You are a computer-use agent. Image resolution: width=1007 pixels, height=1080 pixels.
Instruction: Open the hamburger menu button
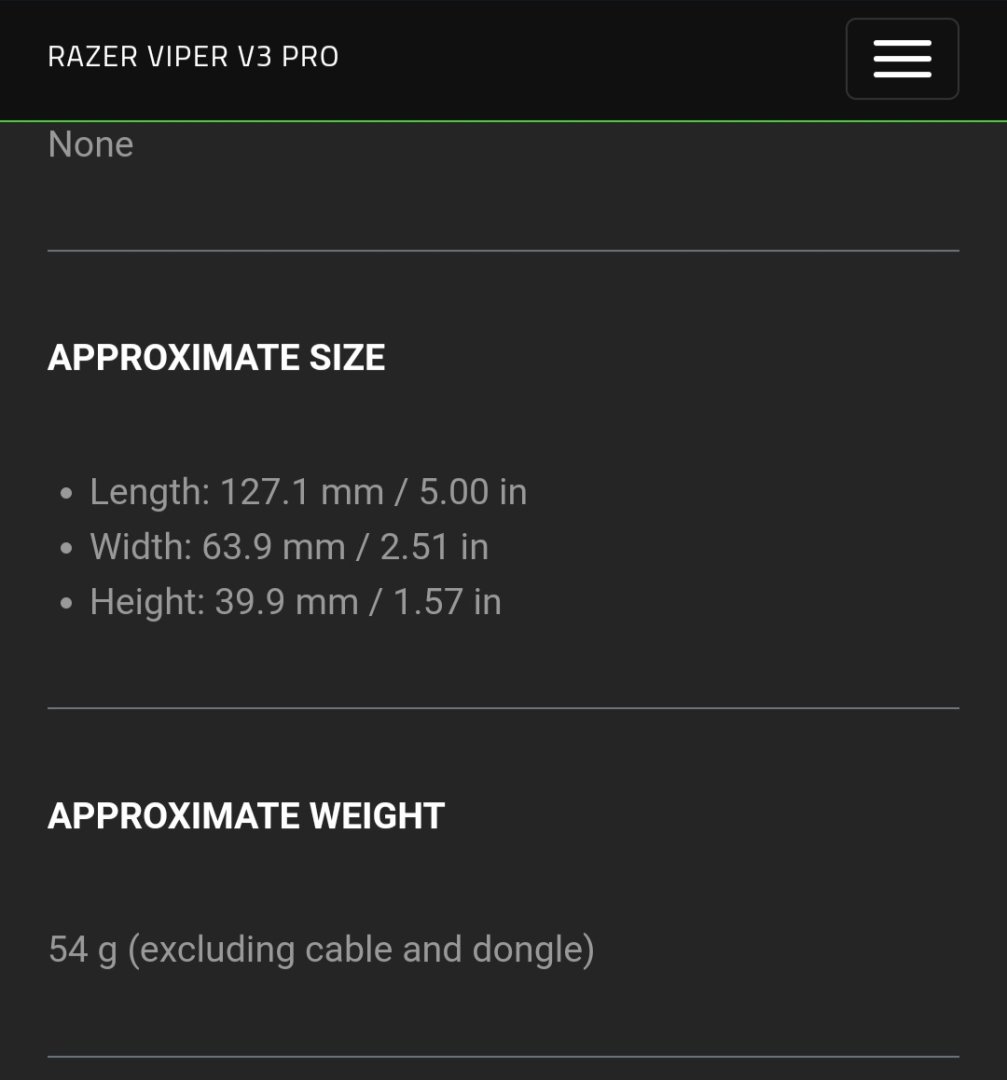pyautogui.click(x=902, y=59)
